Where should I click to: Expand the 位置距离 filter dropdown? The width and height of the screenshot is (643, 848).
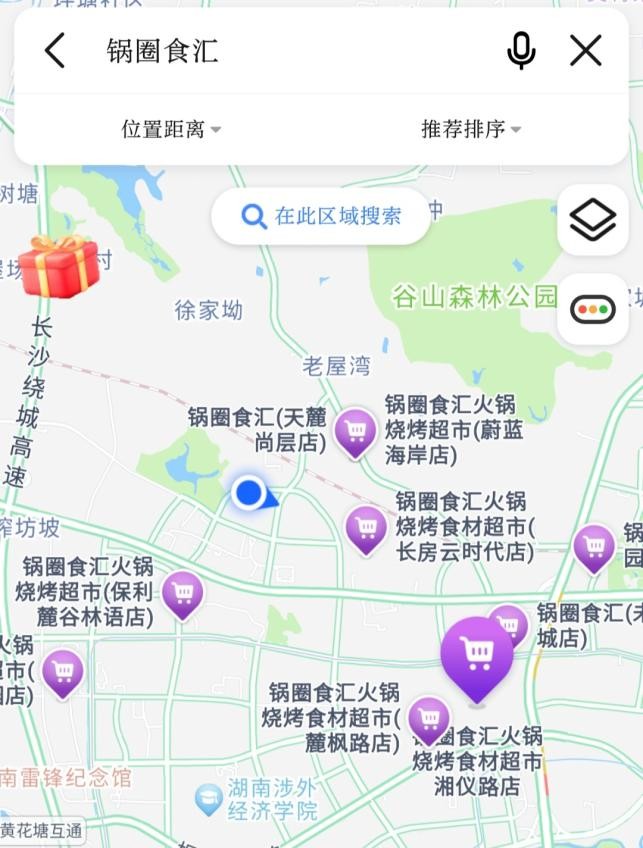click(x=171, y=129)
